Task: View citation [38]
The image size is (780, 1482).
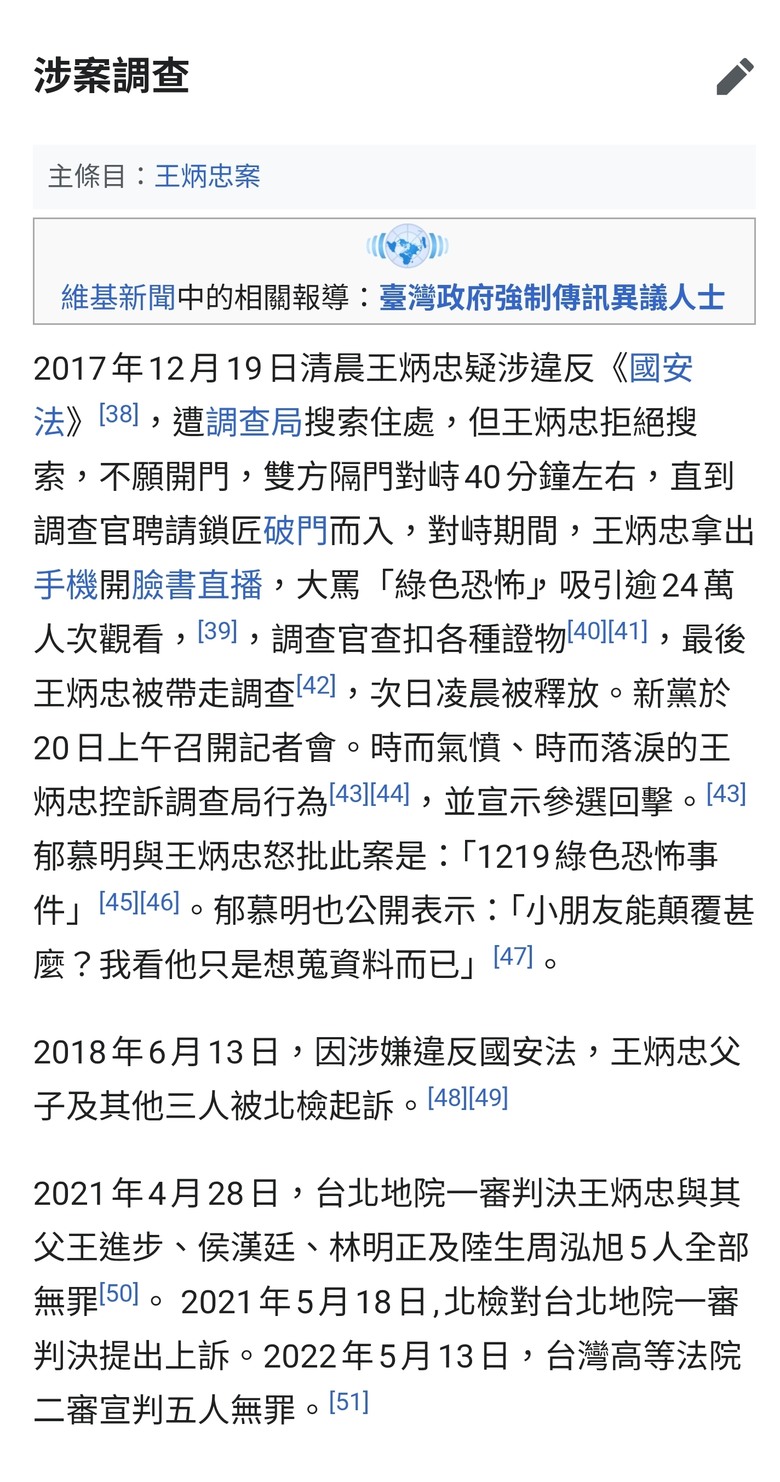Action: [x=118, y=414]
